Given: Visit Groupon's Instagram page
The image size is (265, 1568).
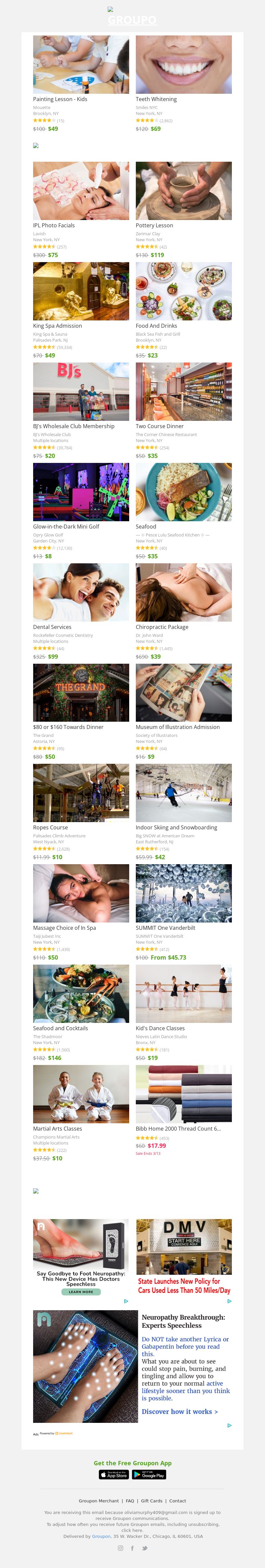Looking at the screenshot, I should coord(120,1548).
